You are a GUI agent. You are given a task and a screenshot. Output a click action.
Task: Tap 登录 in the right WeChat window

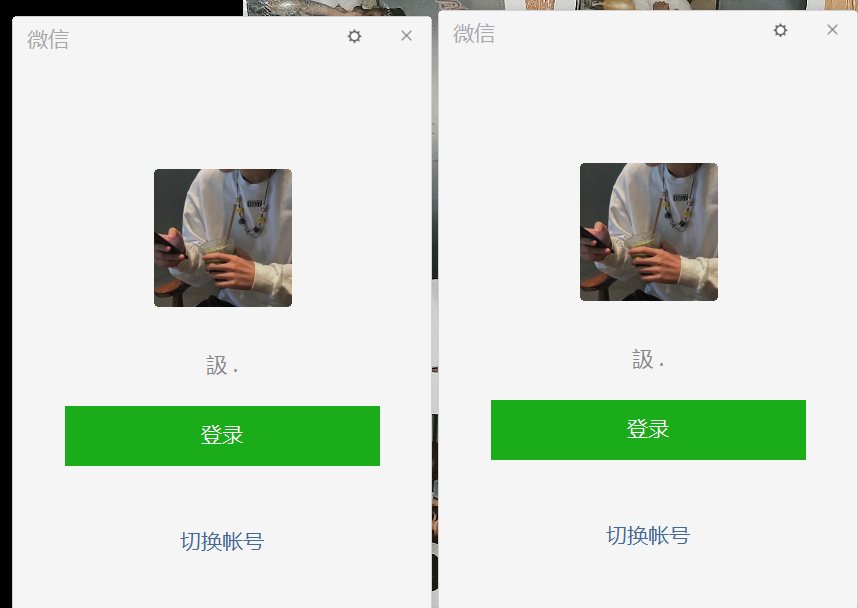[x=648, y=430]
